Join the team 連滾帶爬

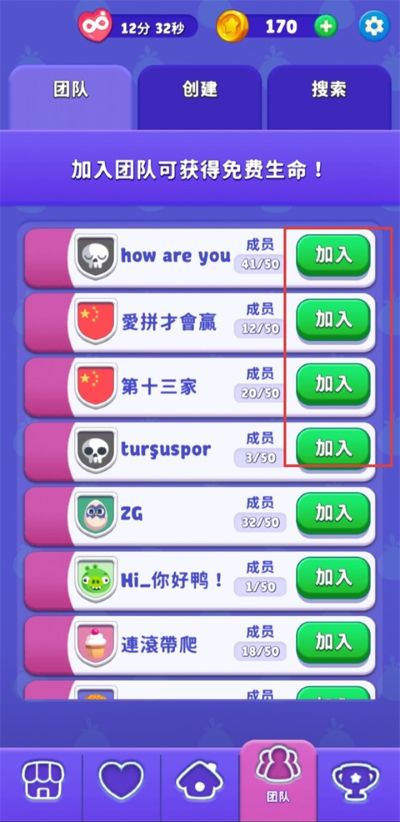click(x=333, y=642)
